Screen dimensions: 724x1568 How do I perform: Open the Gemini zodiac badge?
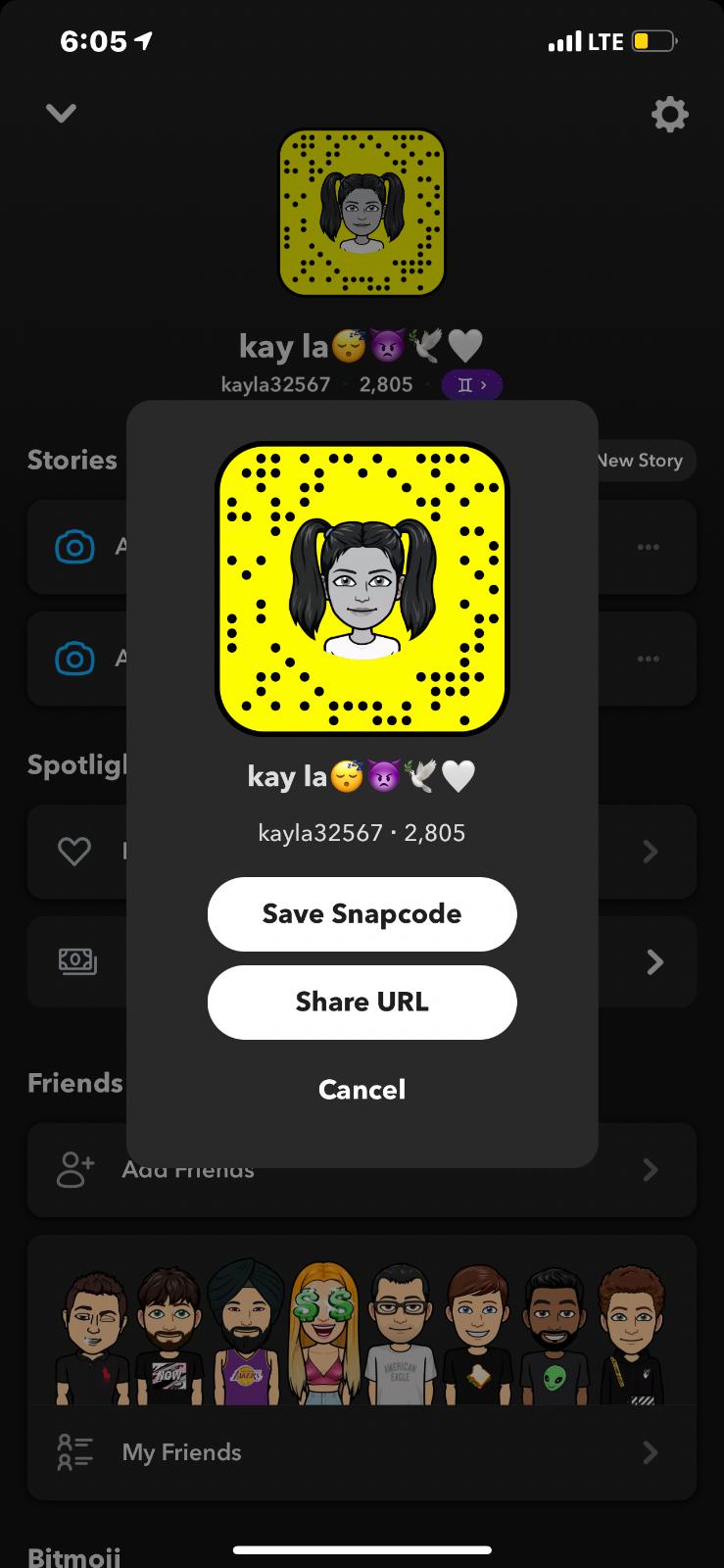(472, 384)
